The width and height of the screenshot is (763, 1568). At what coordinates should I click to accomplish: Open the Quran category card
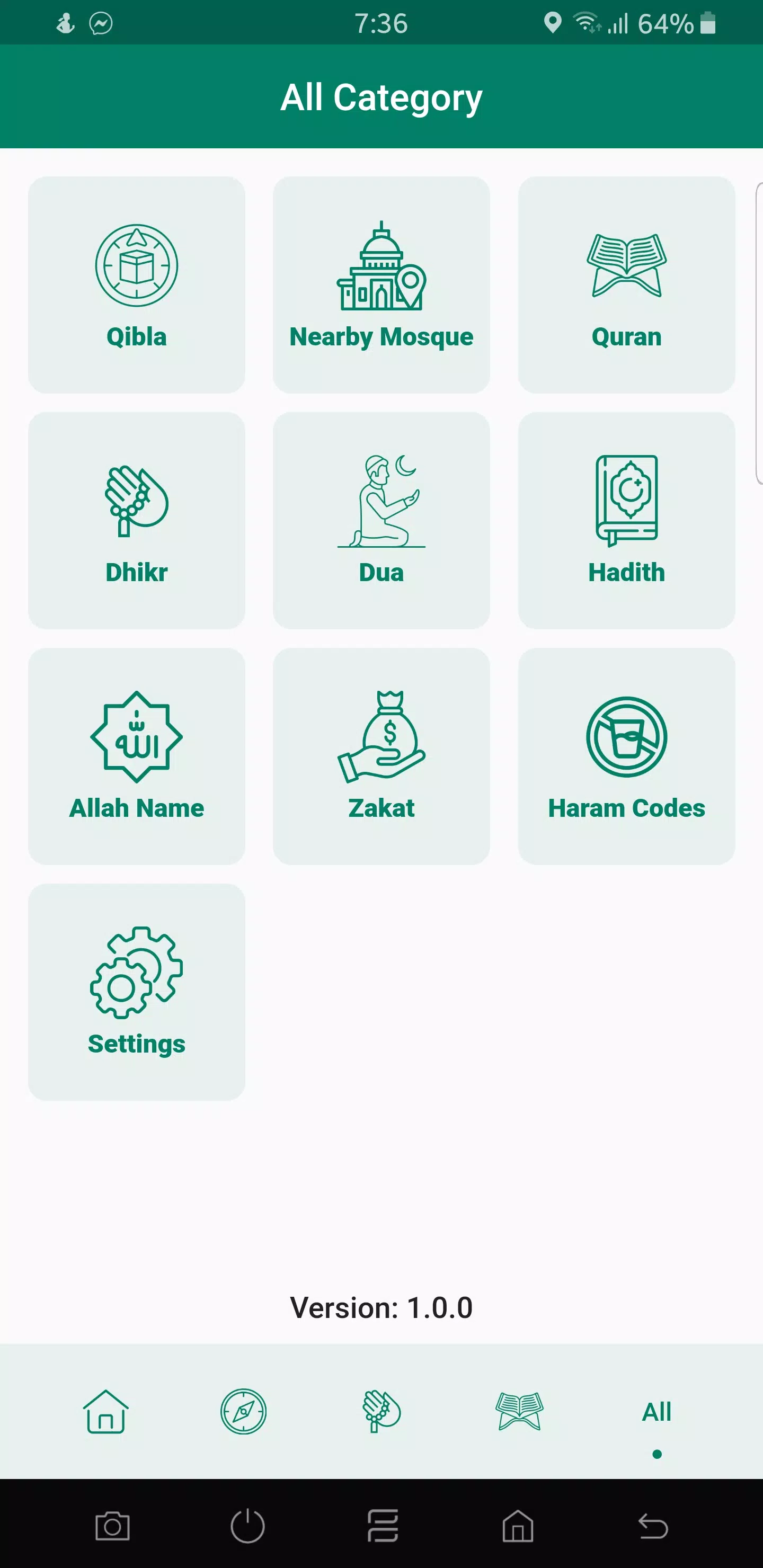click(x=627, y=285)
